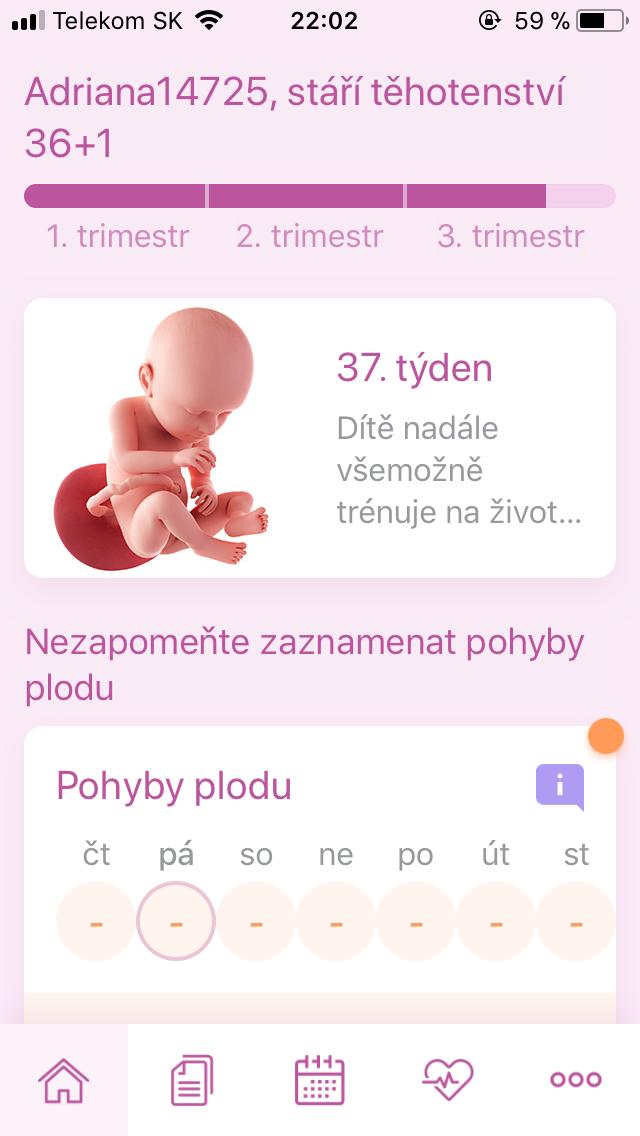This screenshot has width=640, height=1136.
Task: Select the út day in Pohyby plodu
Action: pyautogui.click(x=496, y=921)
